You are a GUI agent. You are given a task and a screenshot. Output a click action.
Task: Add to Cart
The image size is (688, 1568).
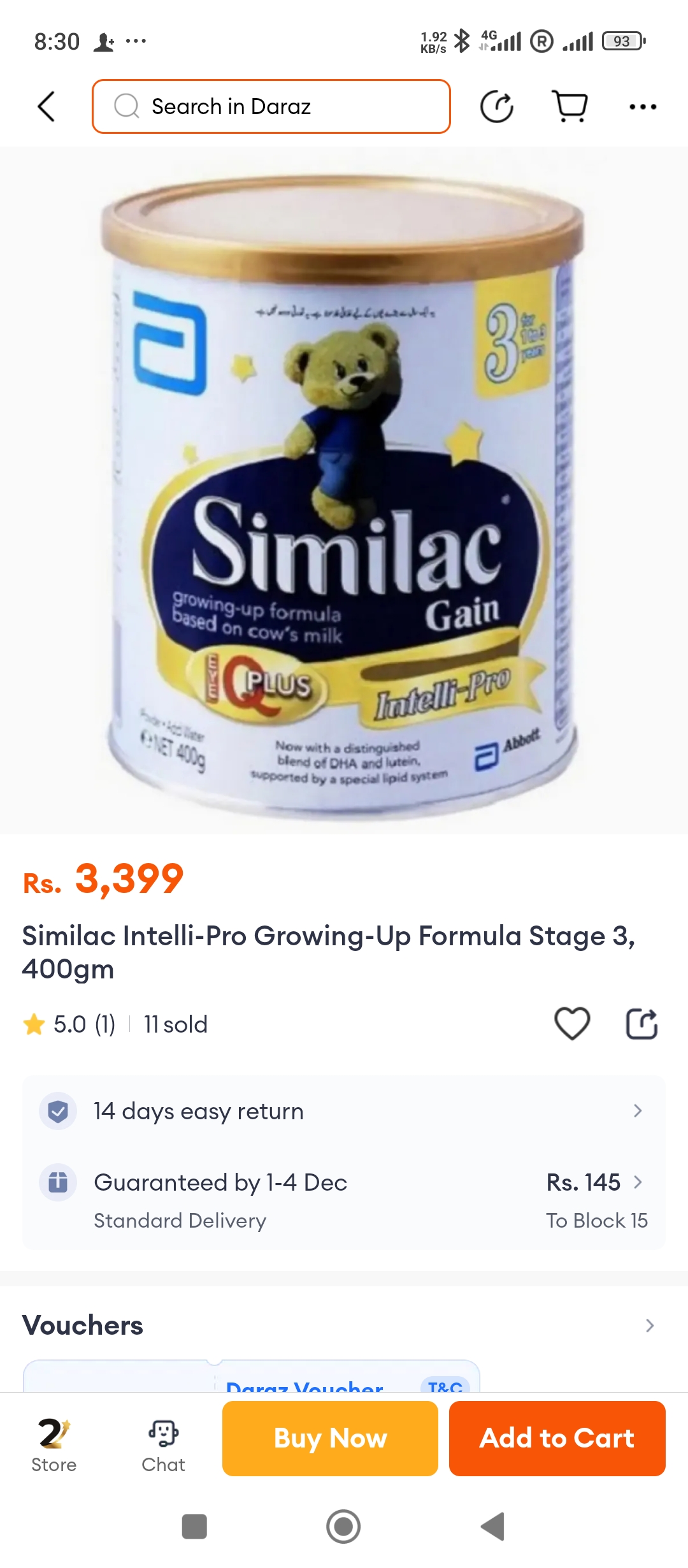pyautogui.click(x=557, y=1438)
